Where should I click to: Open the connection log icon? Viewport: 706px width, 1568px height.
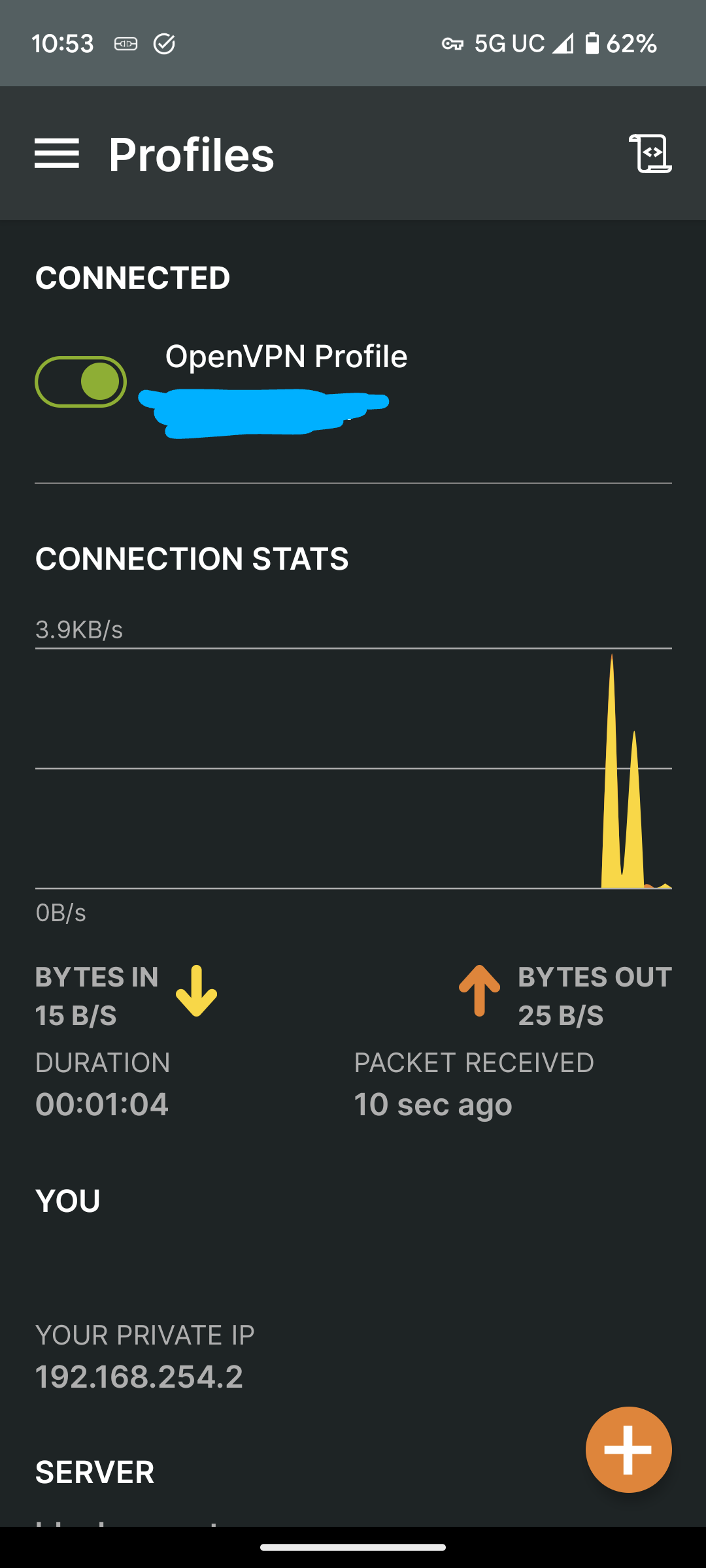650,154
